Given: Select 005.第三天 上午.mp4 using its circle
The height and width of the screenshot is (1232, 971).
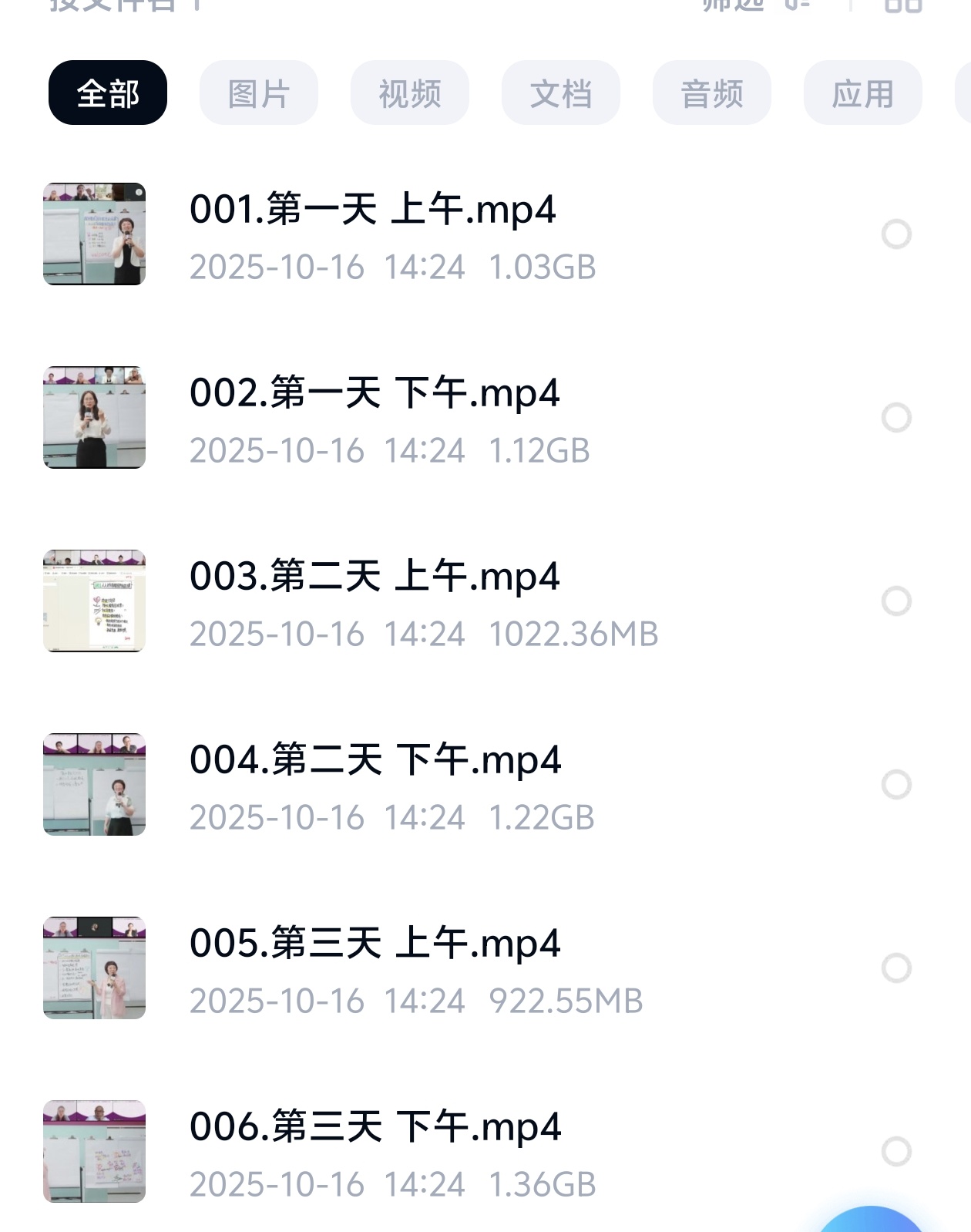Looking at the screenshot, I should (896, 968).
